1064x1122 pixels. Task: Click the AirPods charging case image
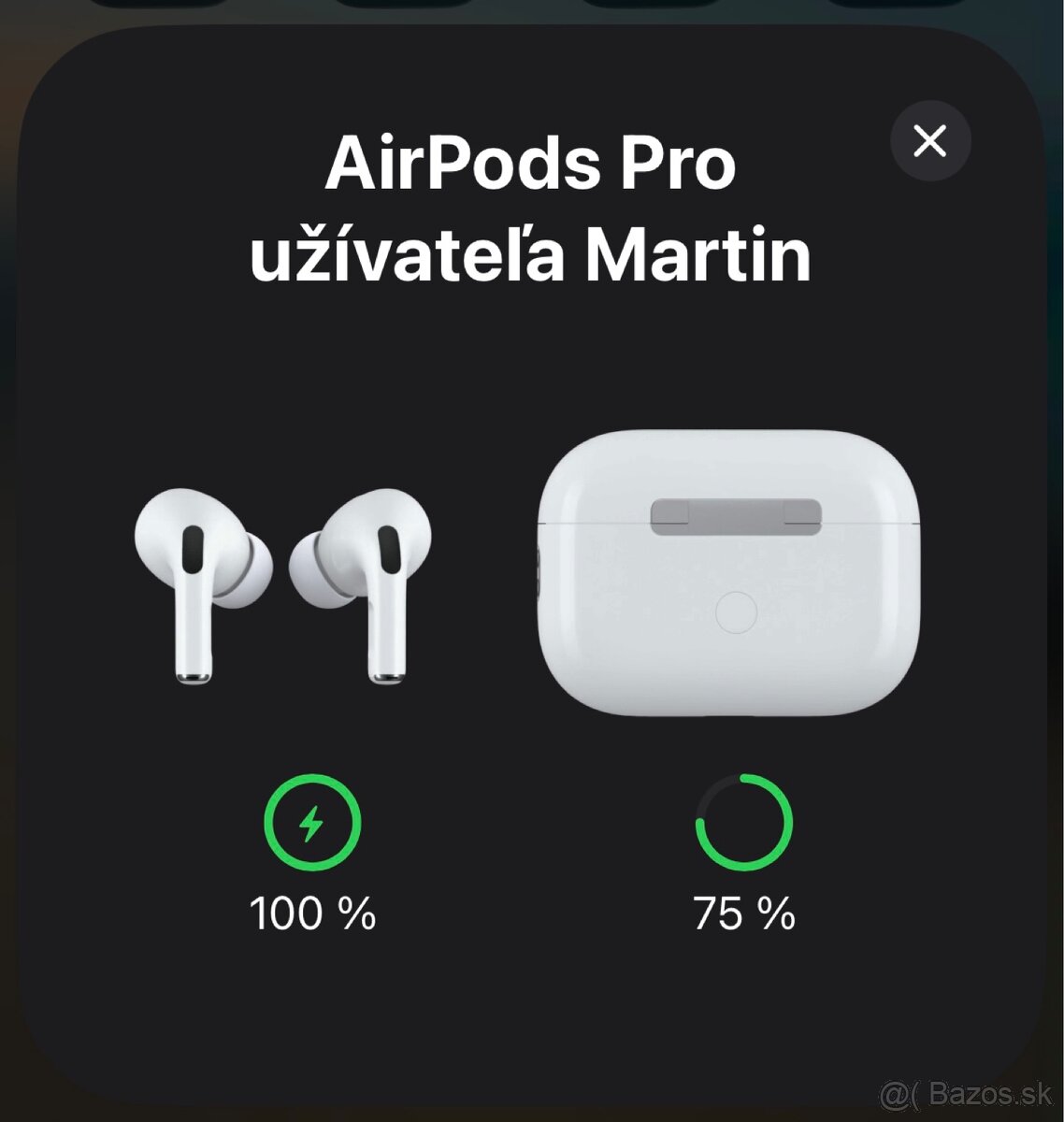729,570
